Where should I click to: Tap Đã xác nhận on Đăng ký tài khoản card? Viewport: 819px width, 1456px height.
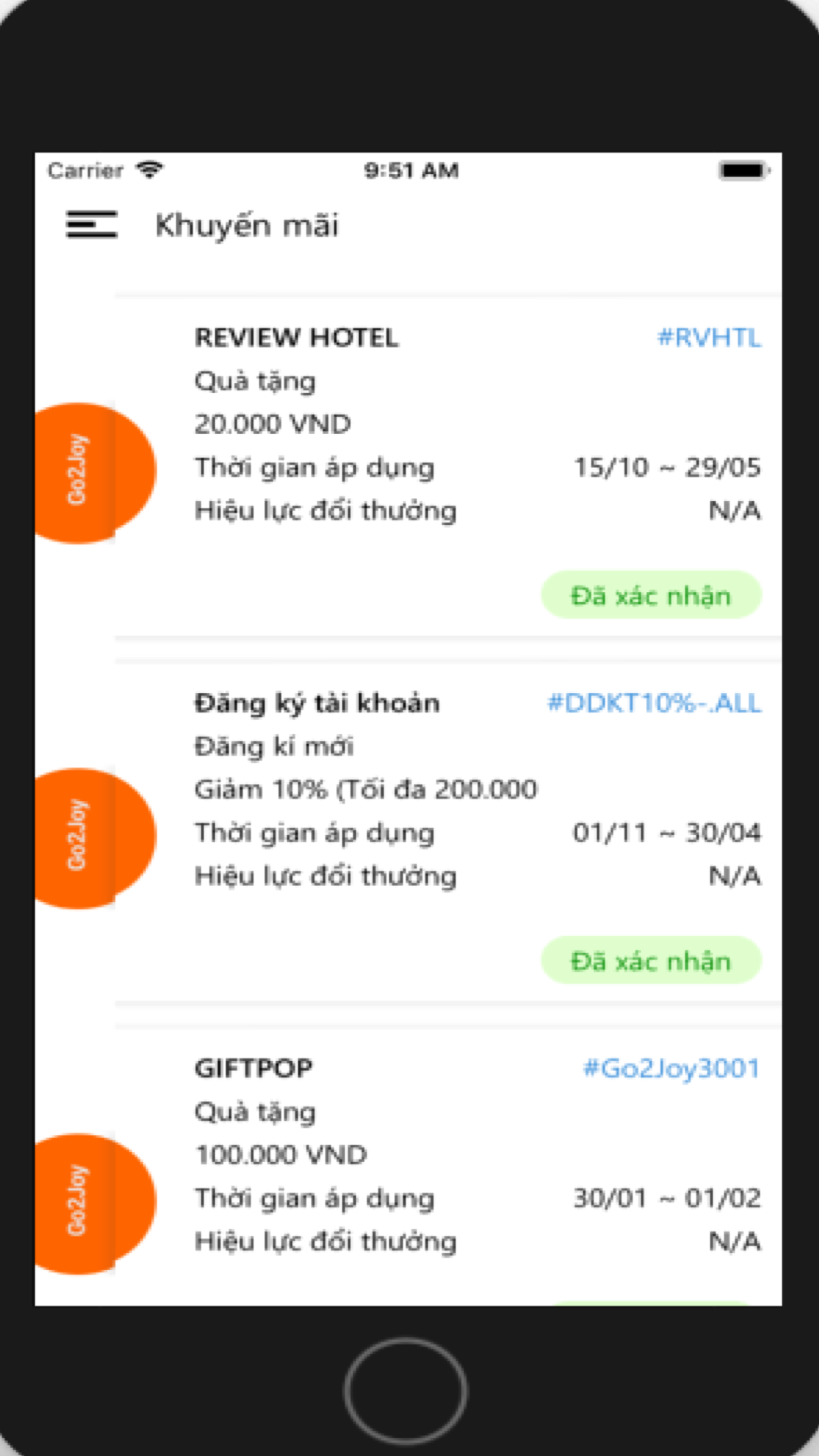(651, 961)
